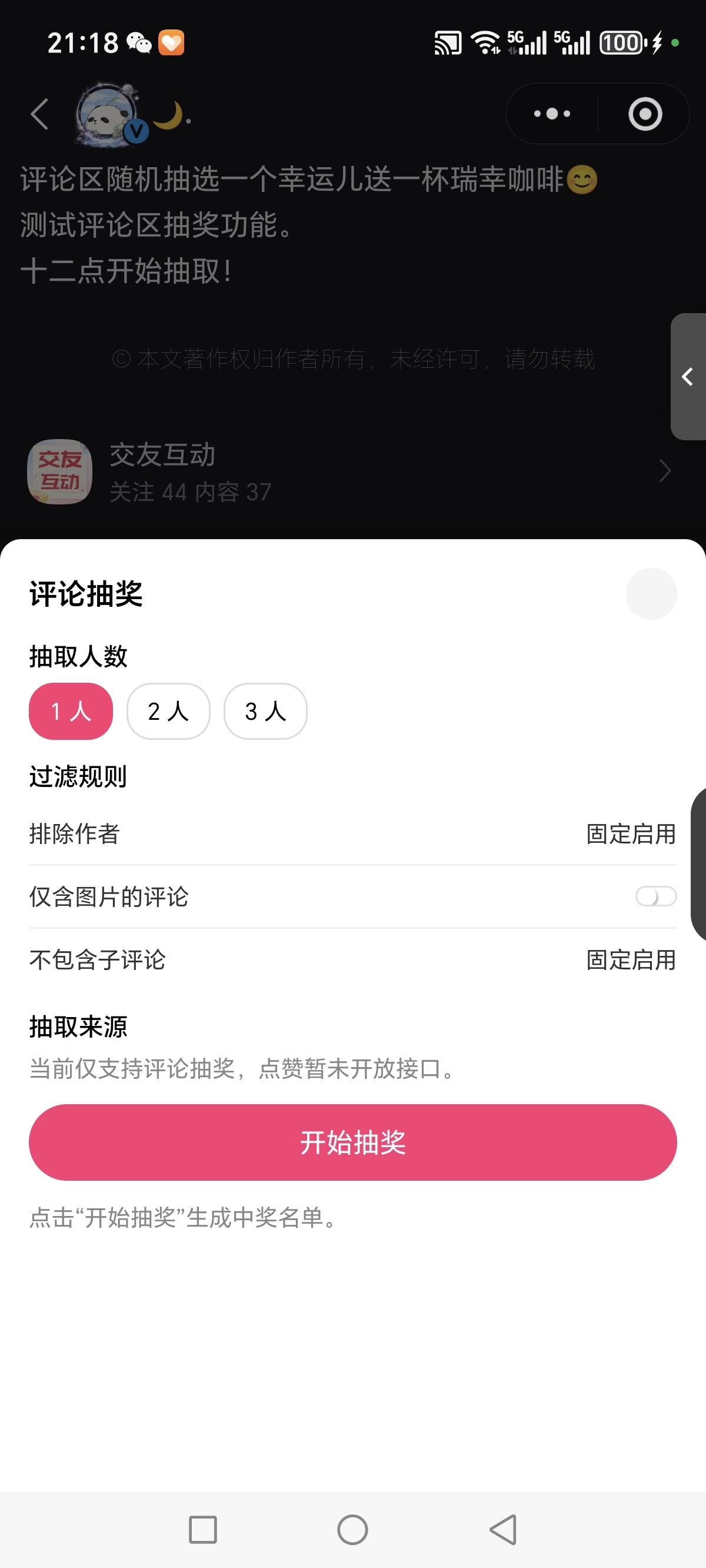The width and height of the screenshot is (706, 1568).
Task: Enable the 仅含图片的评论 filter switch
Action: pyautogui.click(x=655, y=896)
